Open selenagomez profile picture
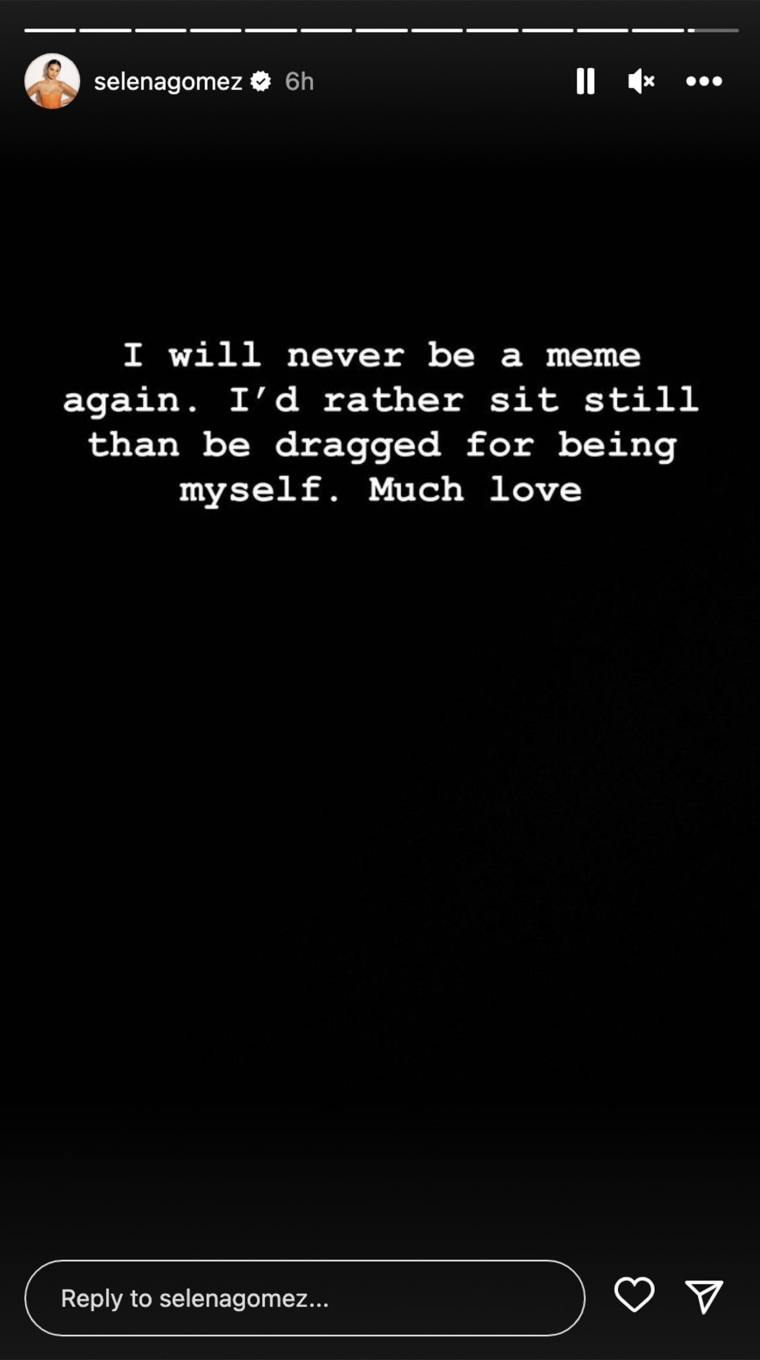760x1360 pixels. [52, 81]
